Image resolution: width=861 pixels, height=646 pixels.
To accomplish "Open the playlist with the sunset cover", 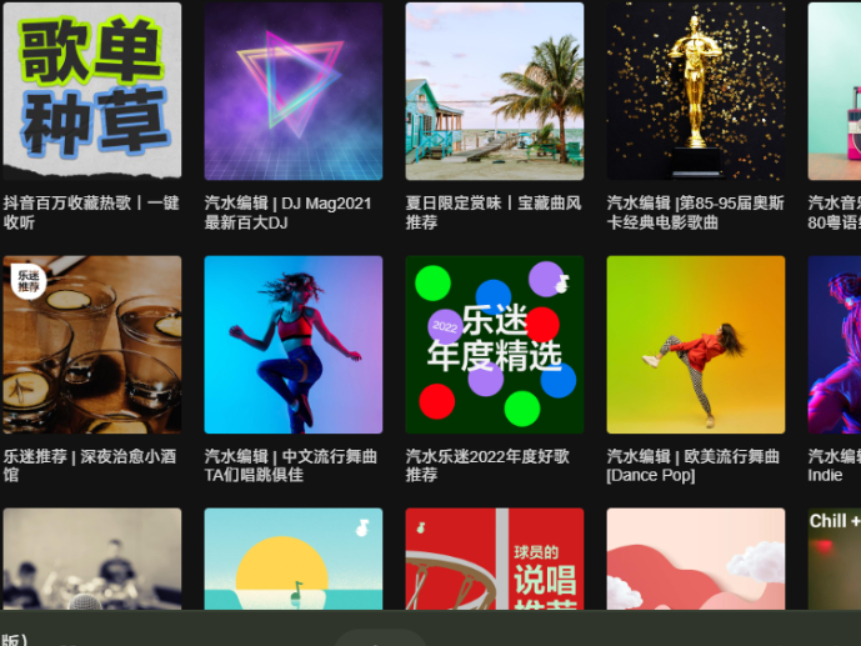I will (x=293, y=560).
